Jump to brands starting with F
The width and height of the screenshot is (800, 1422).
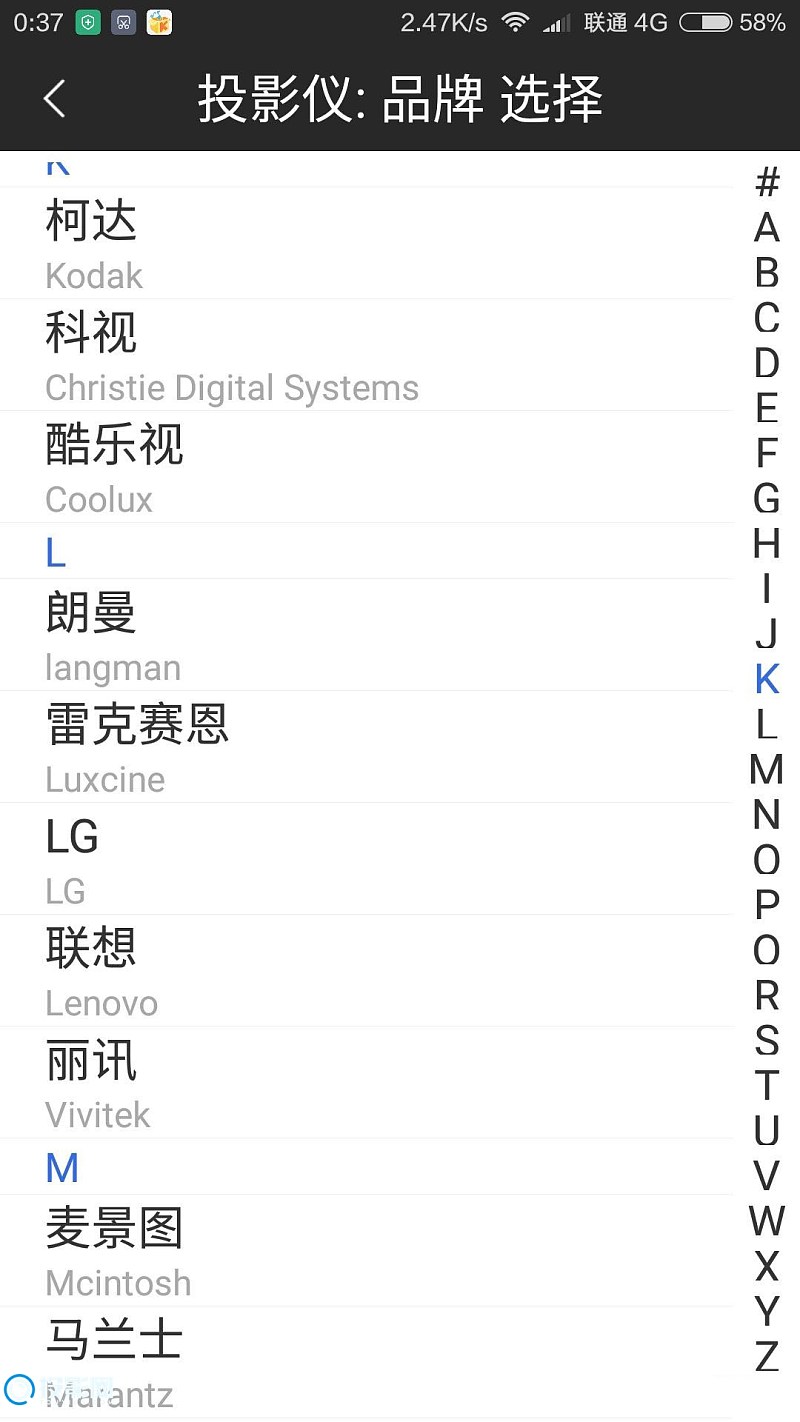coord(767,453)
